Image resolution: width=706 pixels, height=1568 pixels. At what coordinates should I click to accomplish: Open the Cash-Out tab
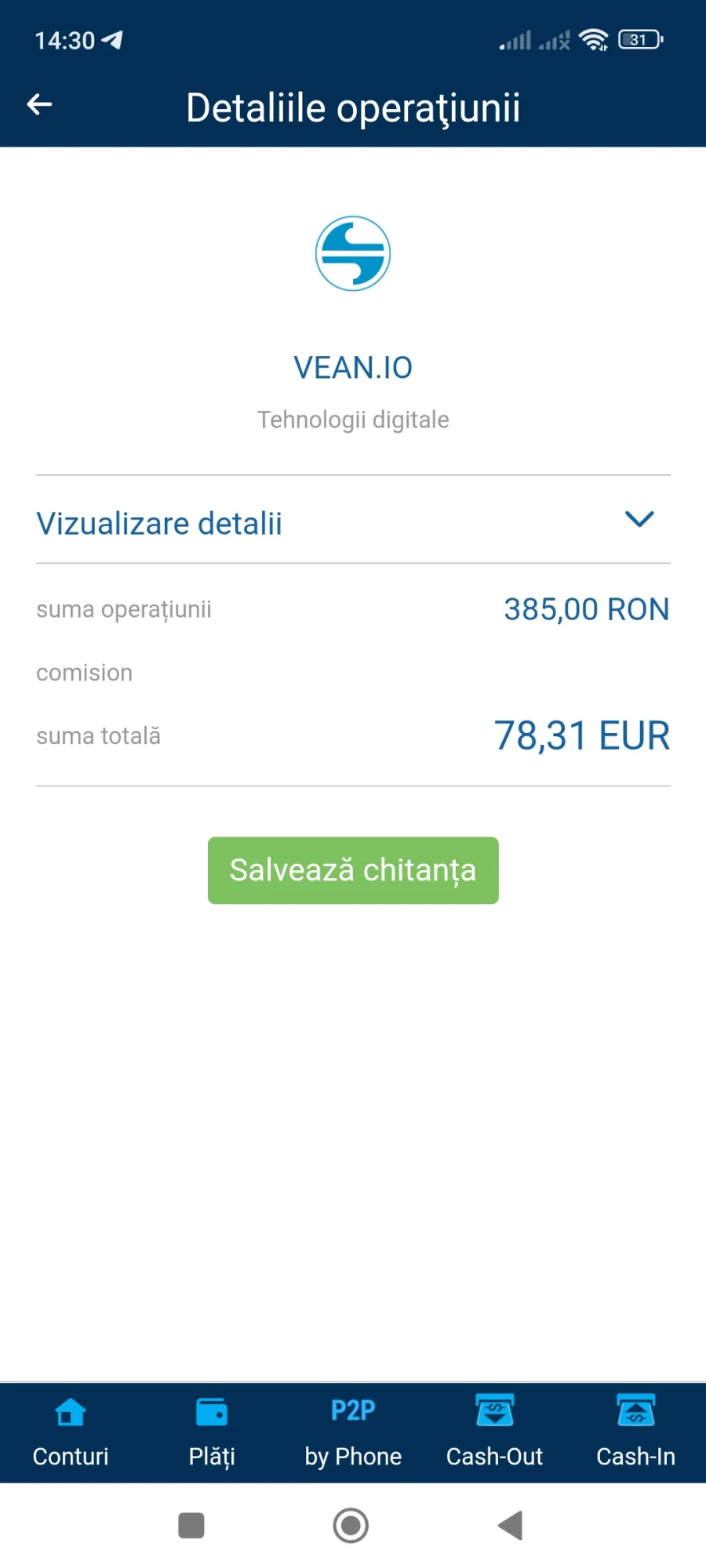tap(494, 1432)
